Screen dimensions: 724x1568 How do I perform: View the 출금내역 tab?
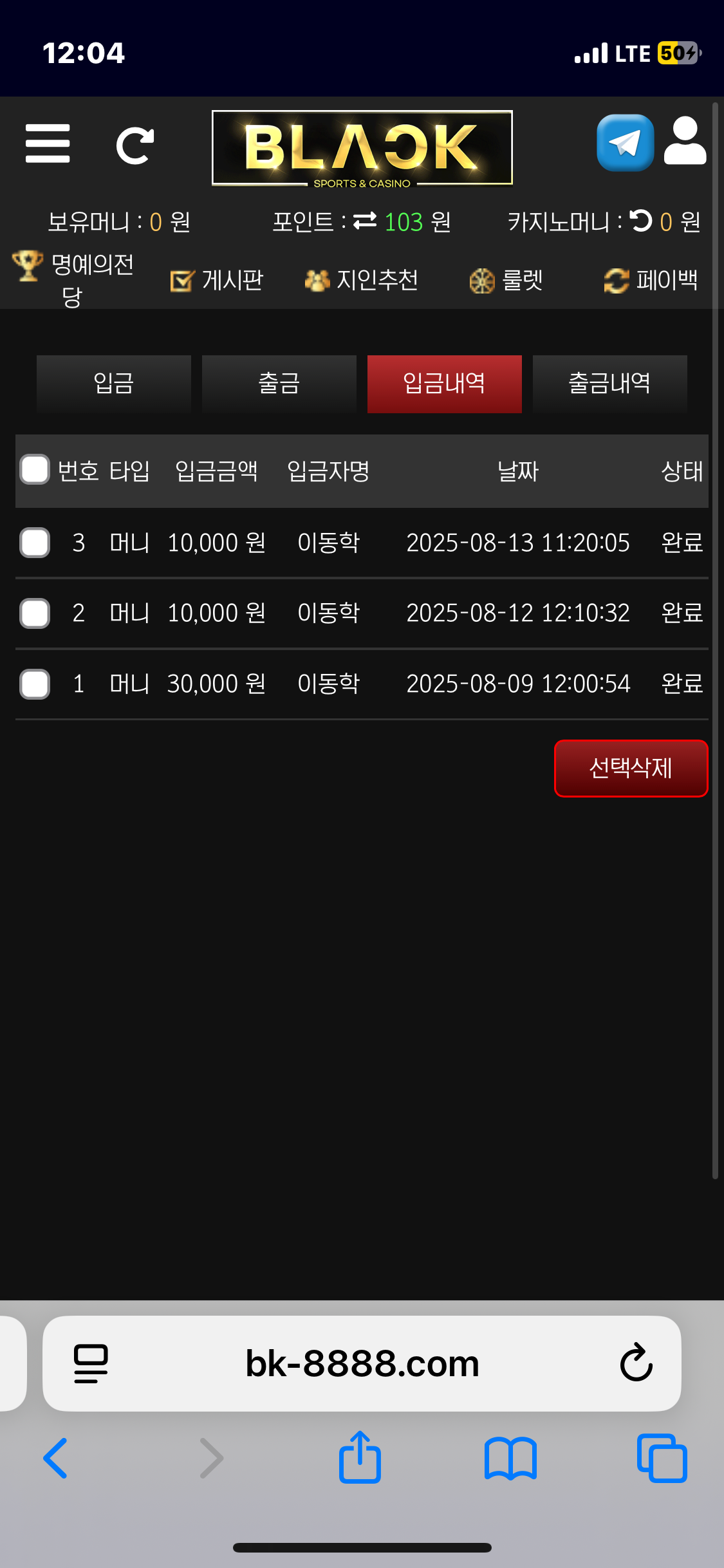(610, 384)
